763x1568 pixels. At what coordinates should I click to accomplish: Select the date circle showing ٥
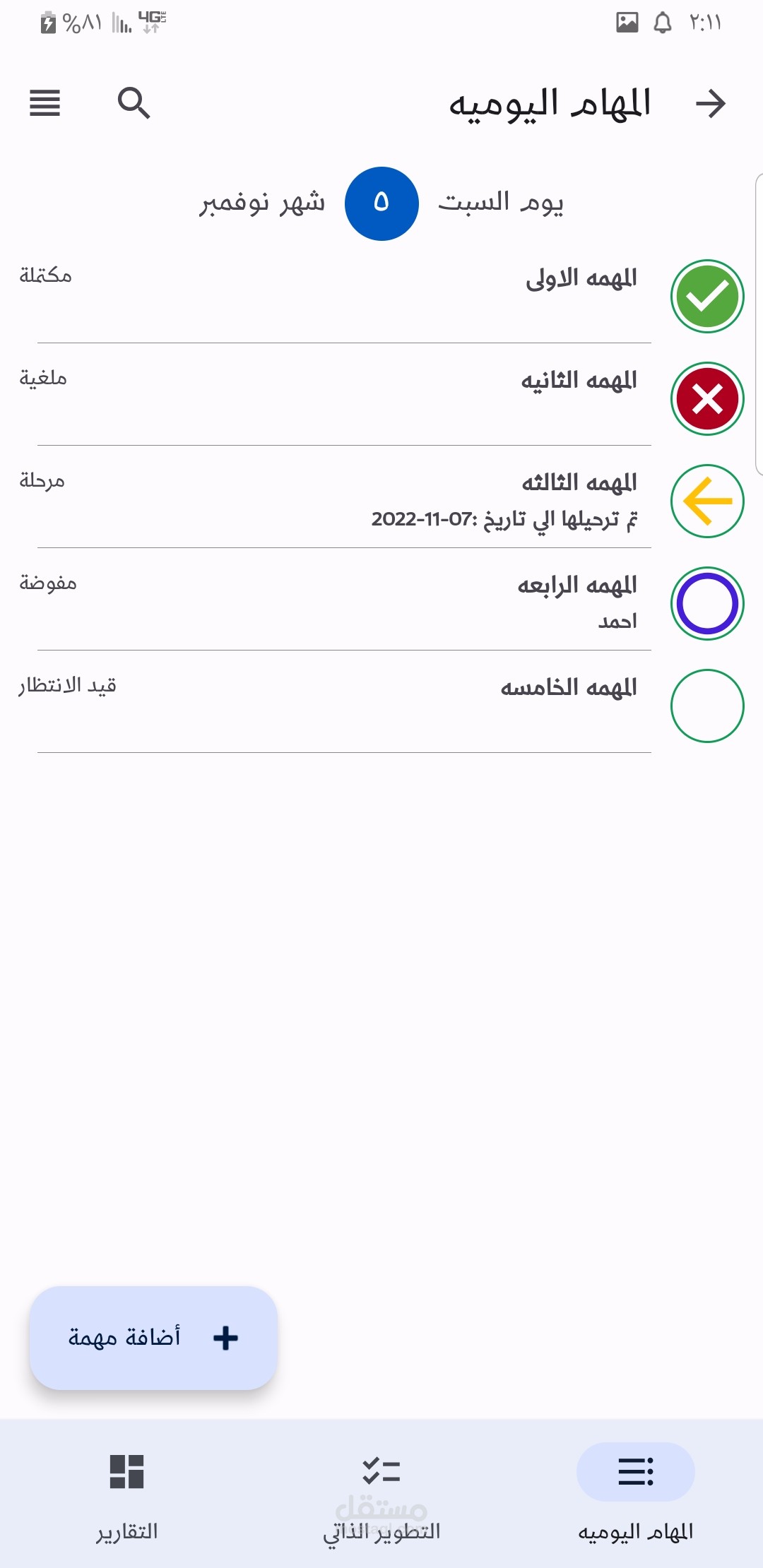click(x=381, y=203)
